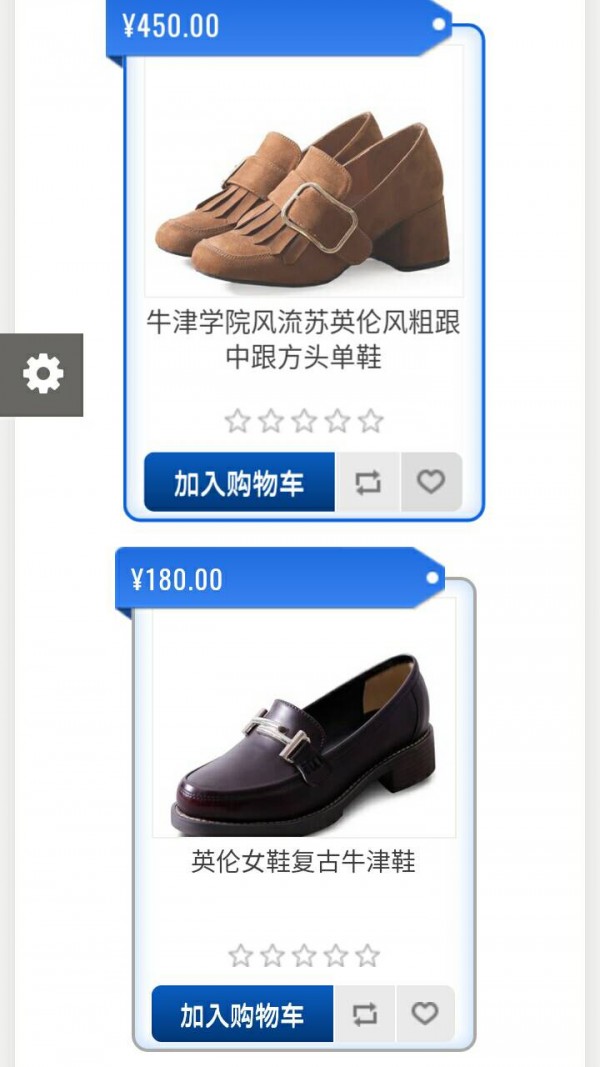Viewport: 600px width, 1067px height.
Task: Add the ¥450.00 suede shoe to cart
Action: [239, 483]
